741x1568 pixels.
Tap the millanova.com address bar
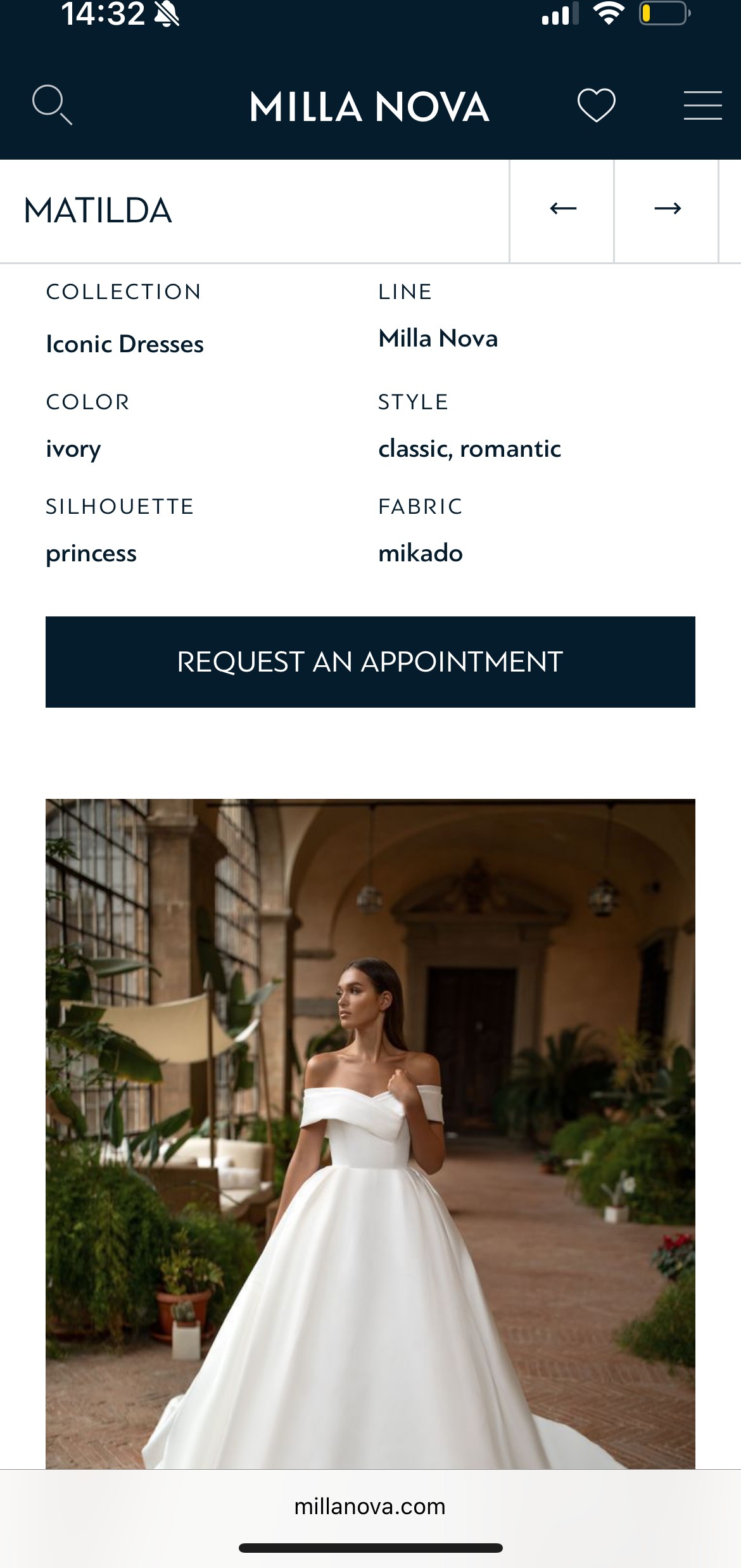coord(370,1506)
